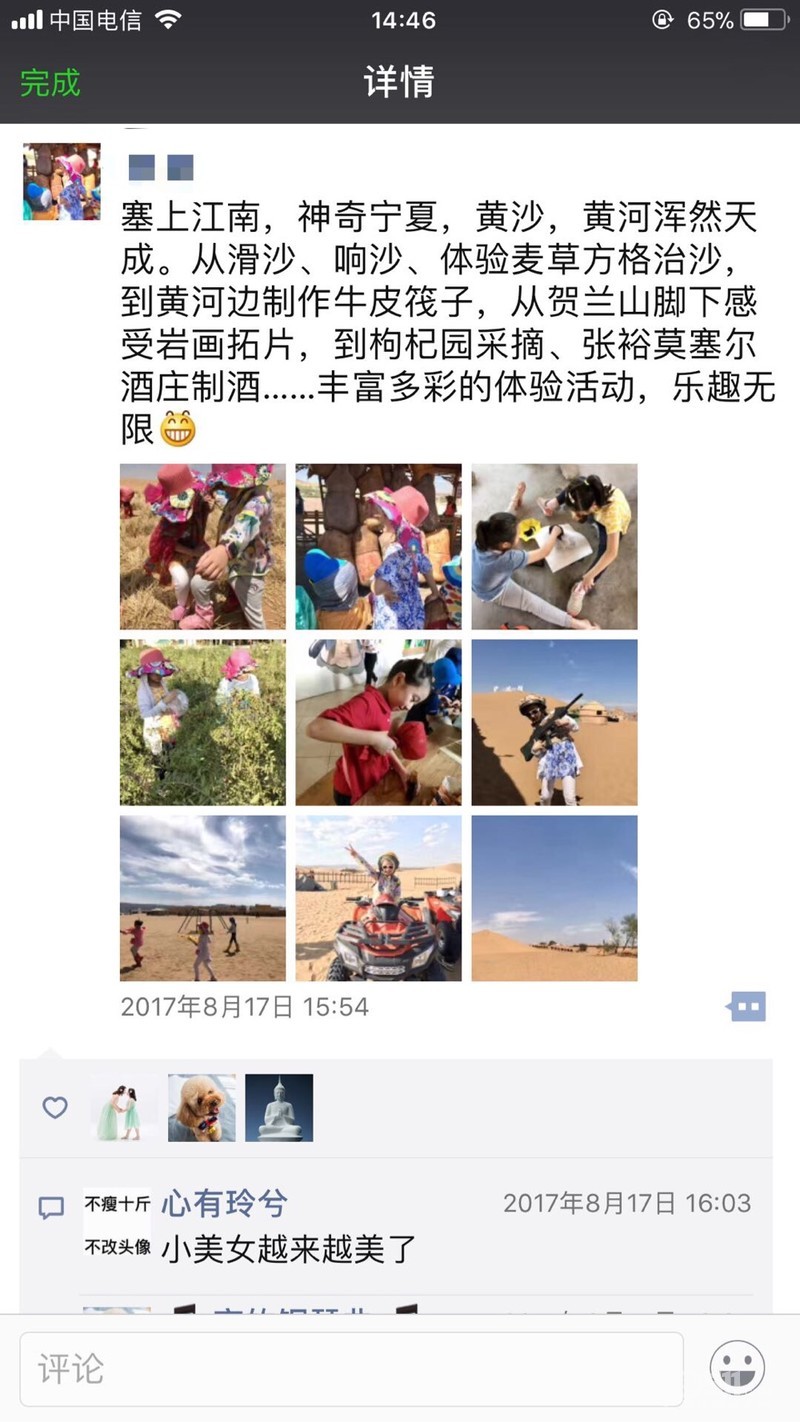The image size is (800, 1422).
Task: Tap the 评论 comment input field
Action: (351, 1368)
